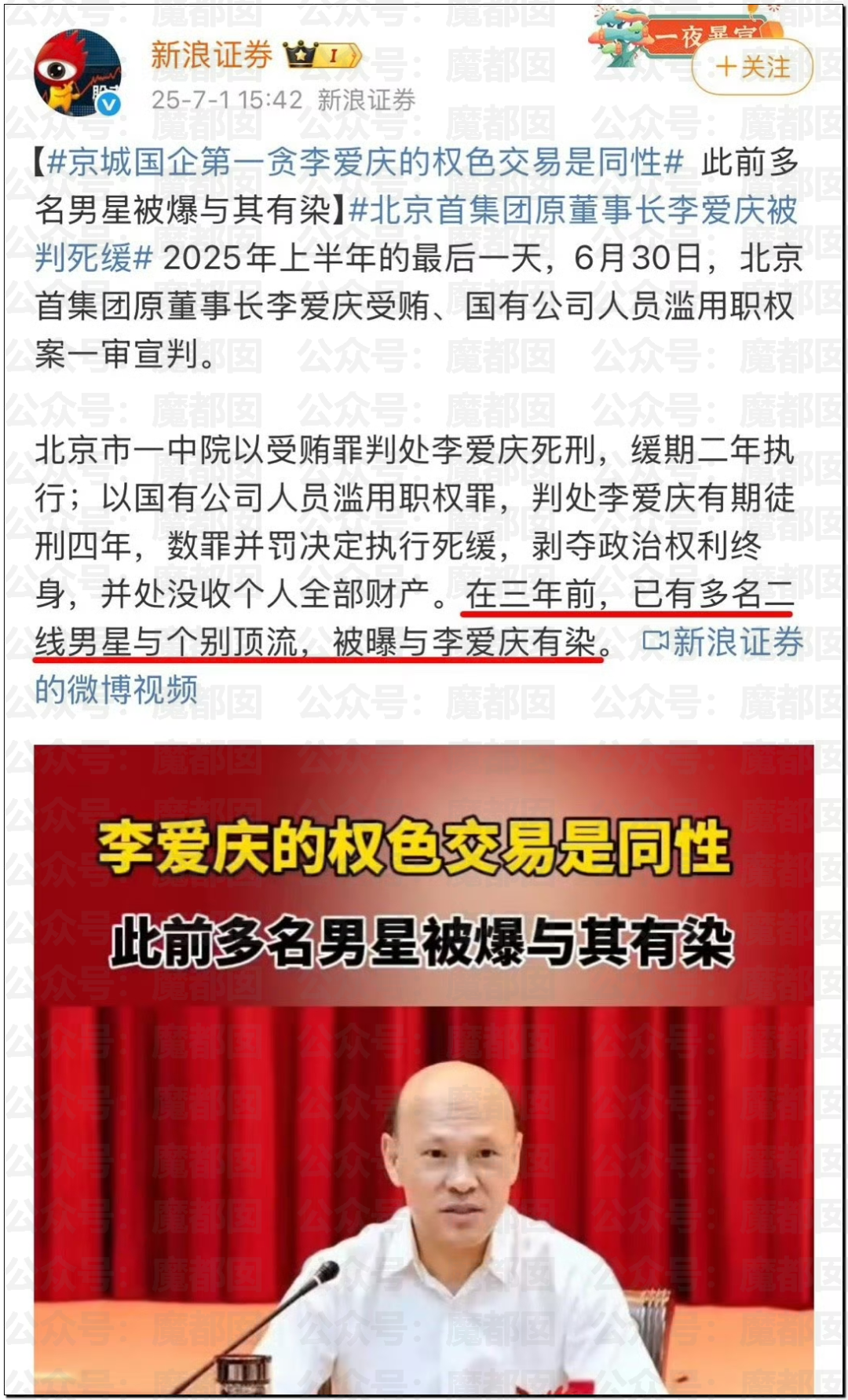The width and height of the screenshot is (848, 1400).
Task: Open hashtag 京城国企第一贪李爱庆的权色交易是同性
Action: pos(364,163)
